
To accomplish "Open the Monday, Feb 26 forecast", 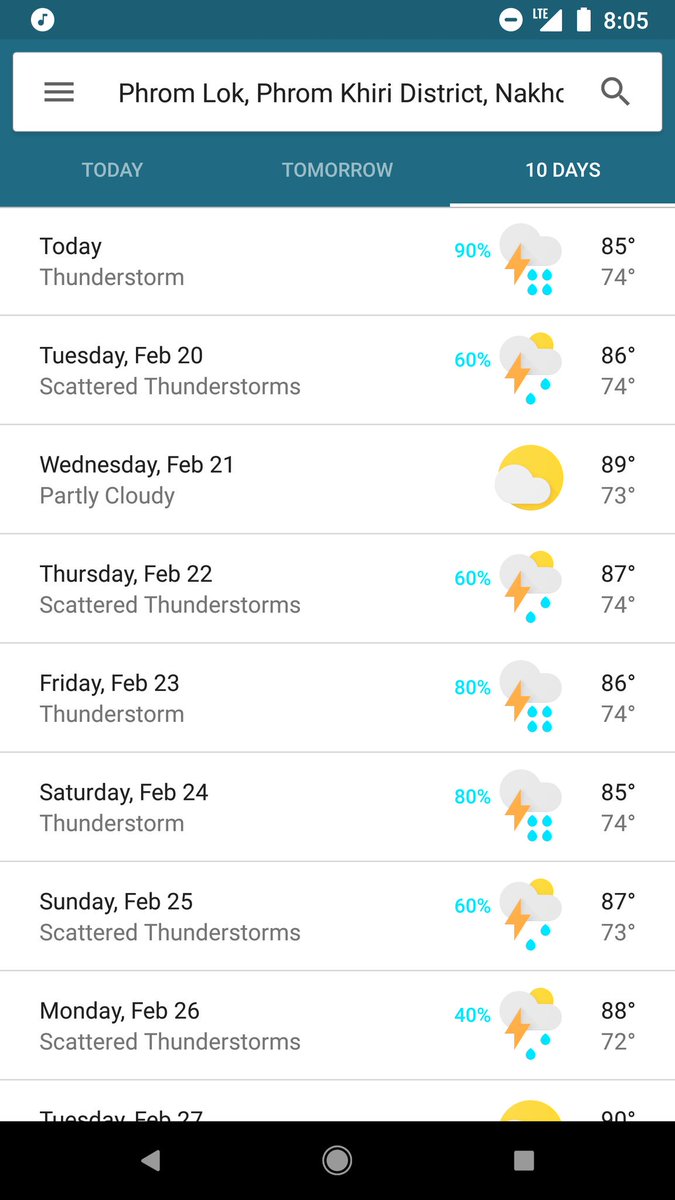I will click(x=337, y=1024).
